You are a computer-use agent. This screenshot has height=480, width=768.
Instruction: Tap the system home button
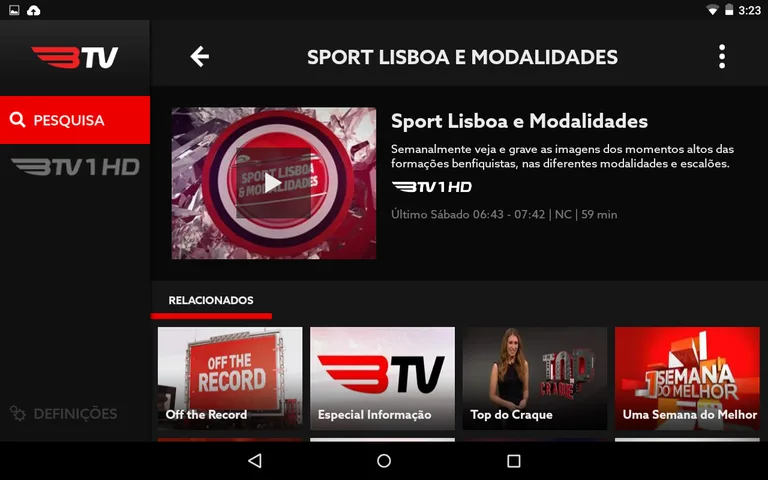[384, 461]
